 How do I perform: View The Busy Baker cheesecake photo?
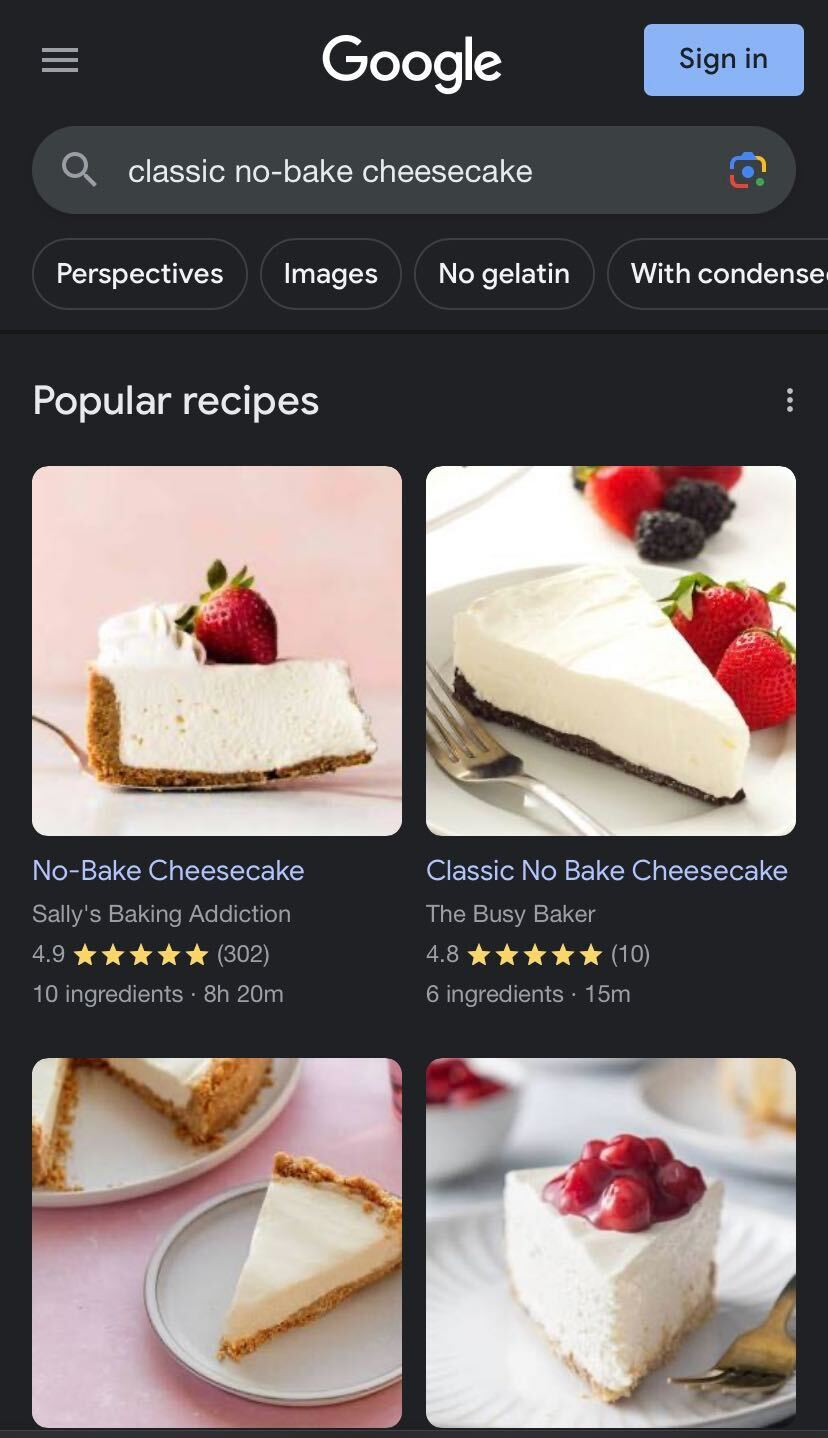tap(611, 650)
